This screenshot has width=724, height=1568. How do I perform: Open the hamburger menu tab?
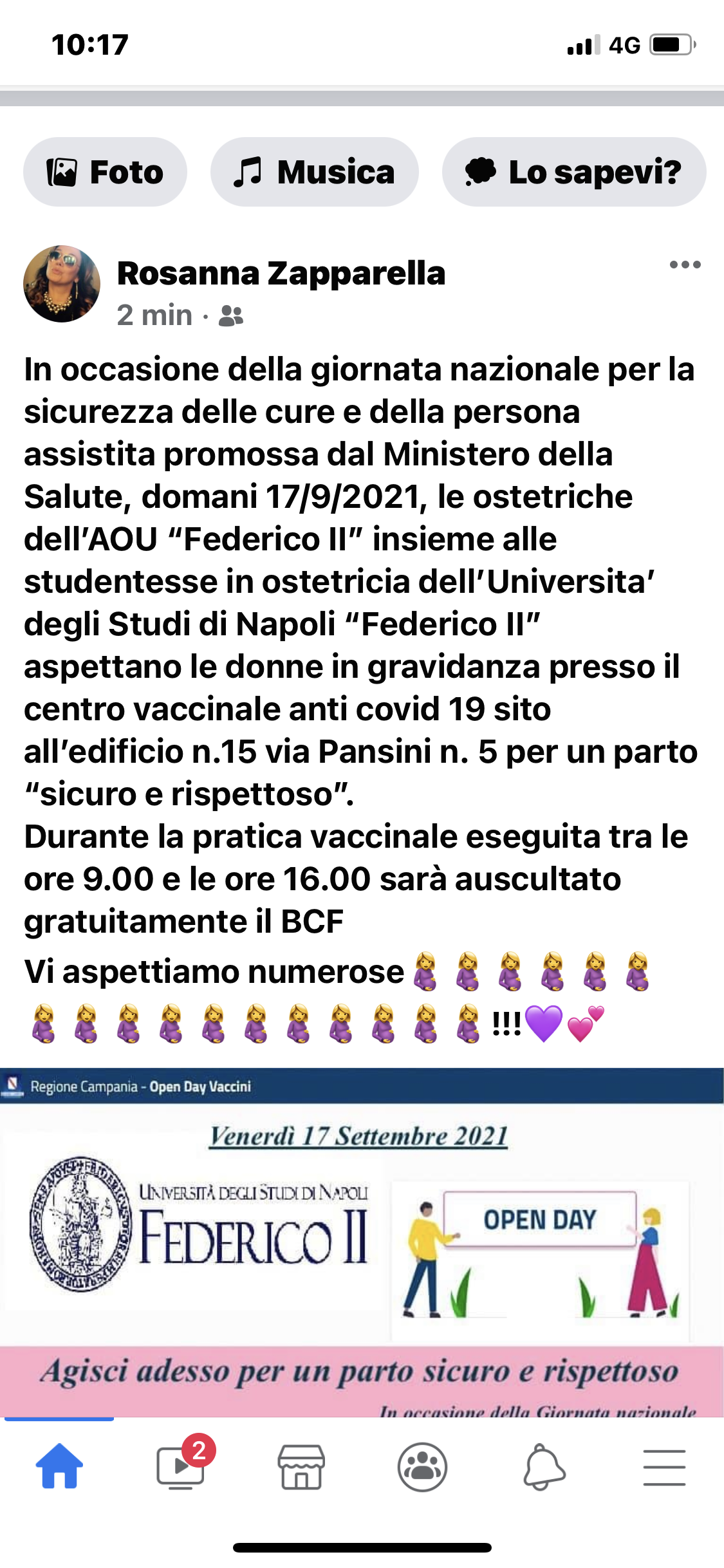[664, 1467]
